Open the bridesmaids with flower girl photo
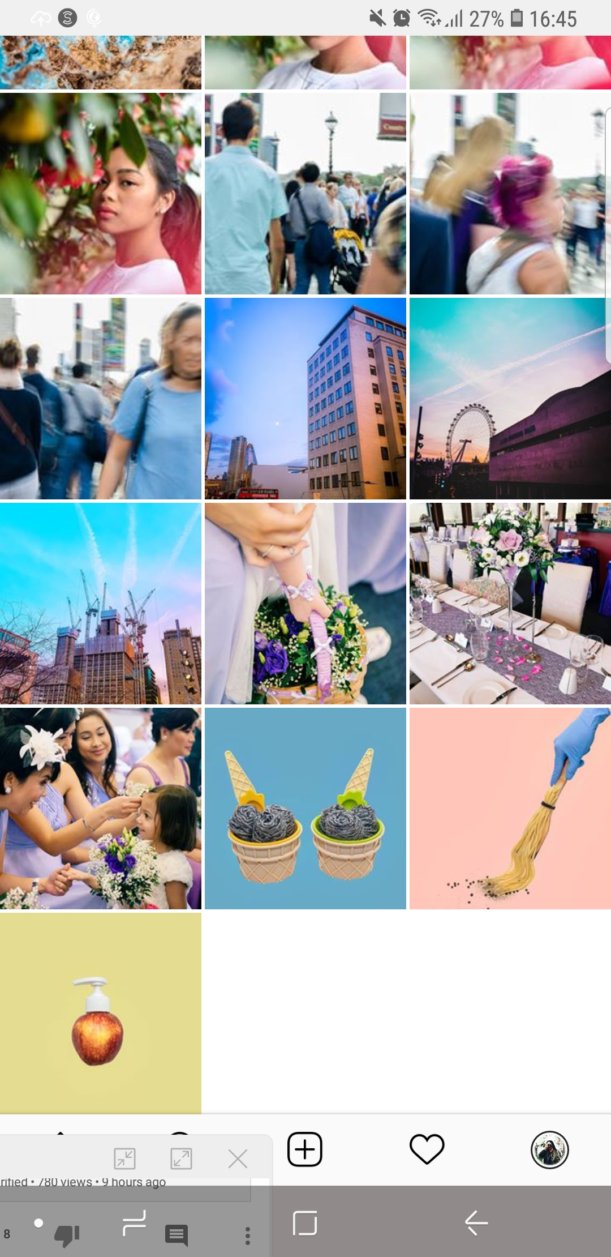Screen dimensions: 611x1257 pos(100,808)
